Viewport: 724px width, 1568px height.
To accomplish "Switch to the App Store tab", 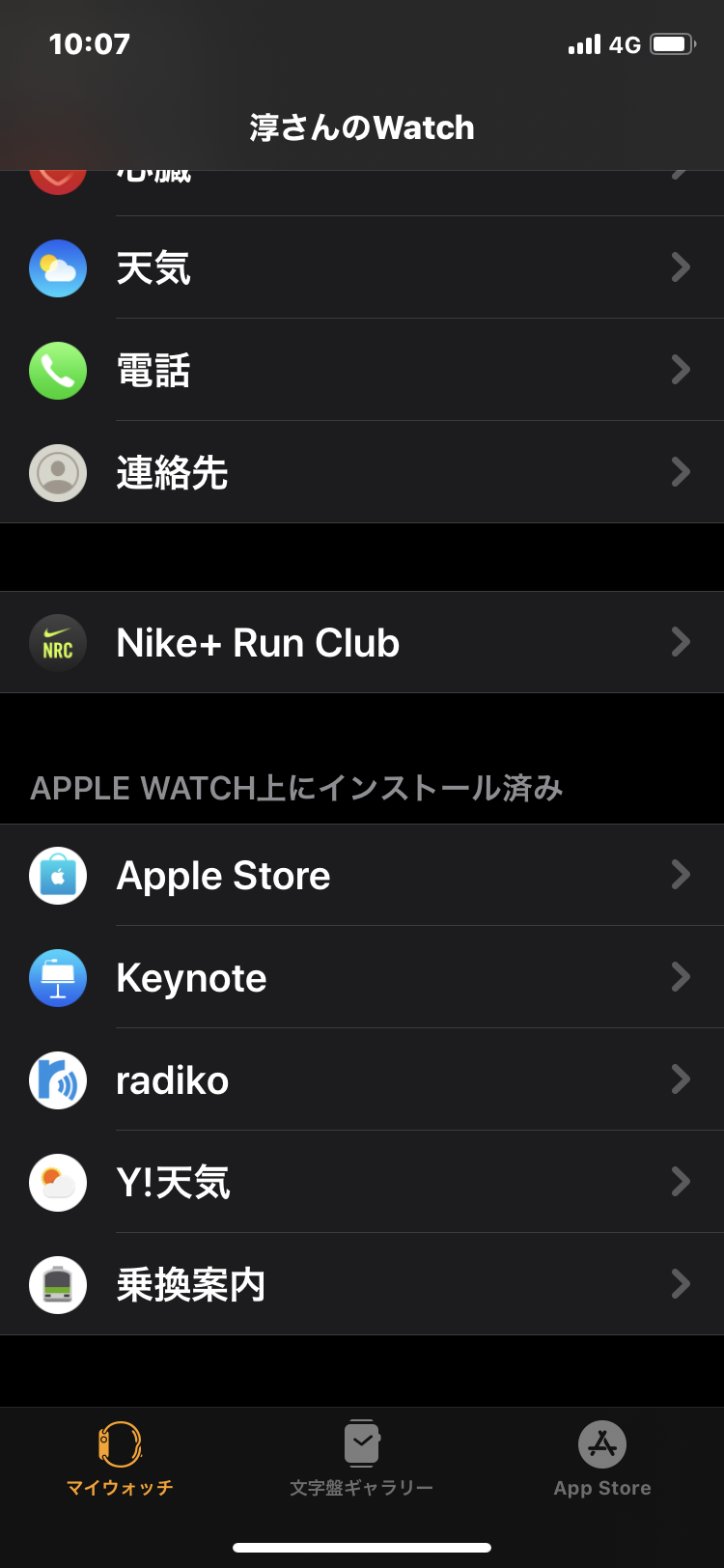I will [x=602, y=1459].
